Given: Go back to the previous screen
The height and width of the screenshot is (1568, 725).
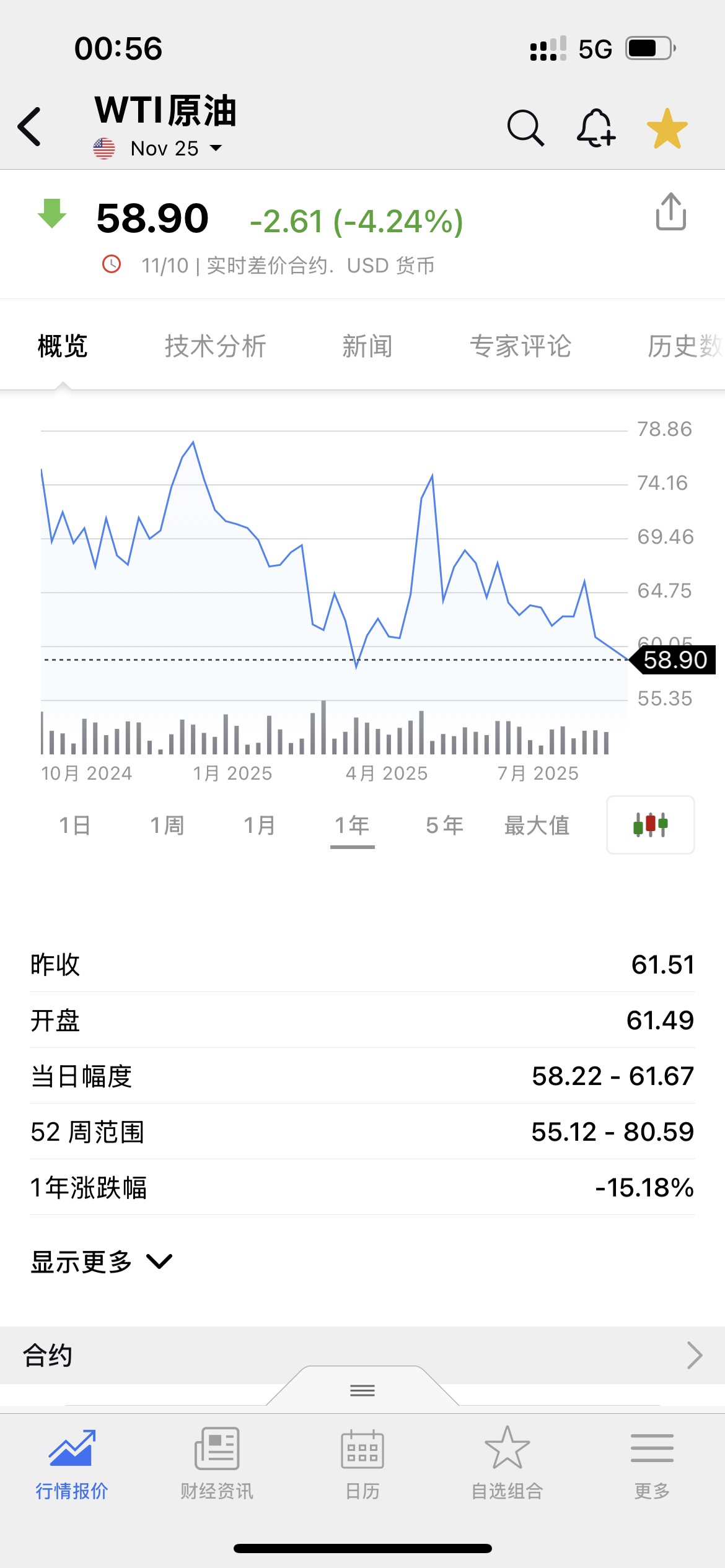Looking at the screenshot, I should [30, 127].
